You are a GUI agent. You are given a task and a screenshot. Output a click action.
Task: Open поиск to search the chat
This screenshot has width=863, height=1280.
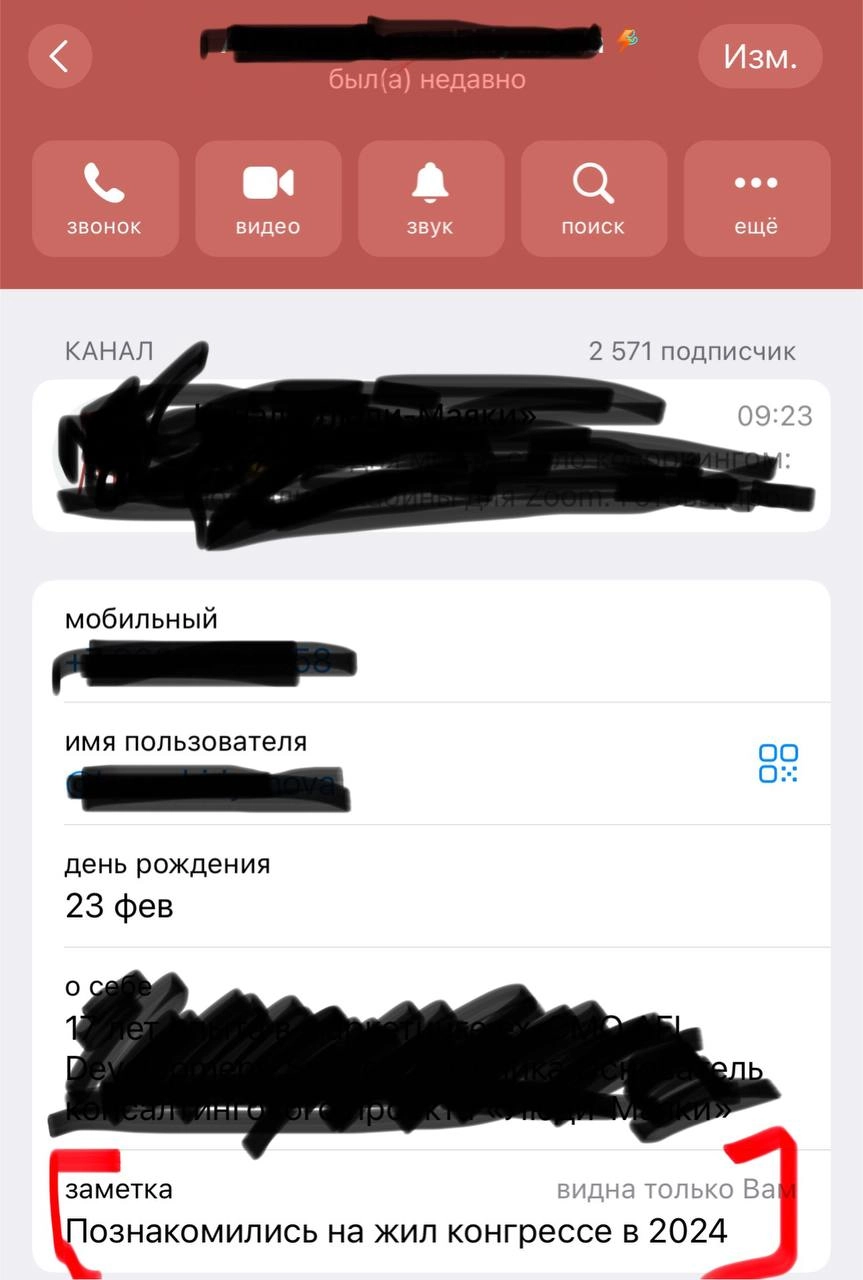[593, 199]
